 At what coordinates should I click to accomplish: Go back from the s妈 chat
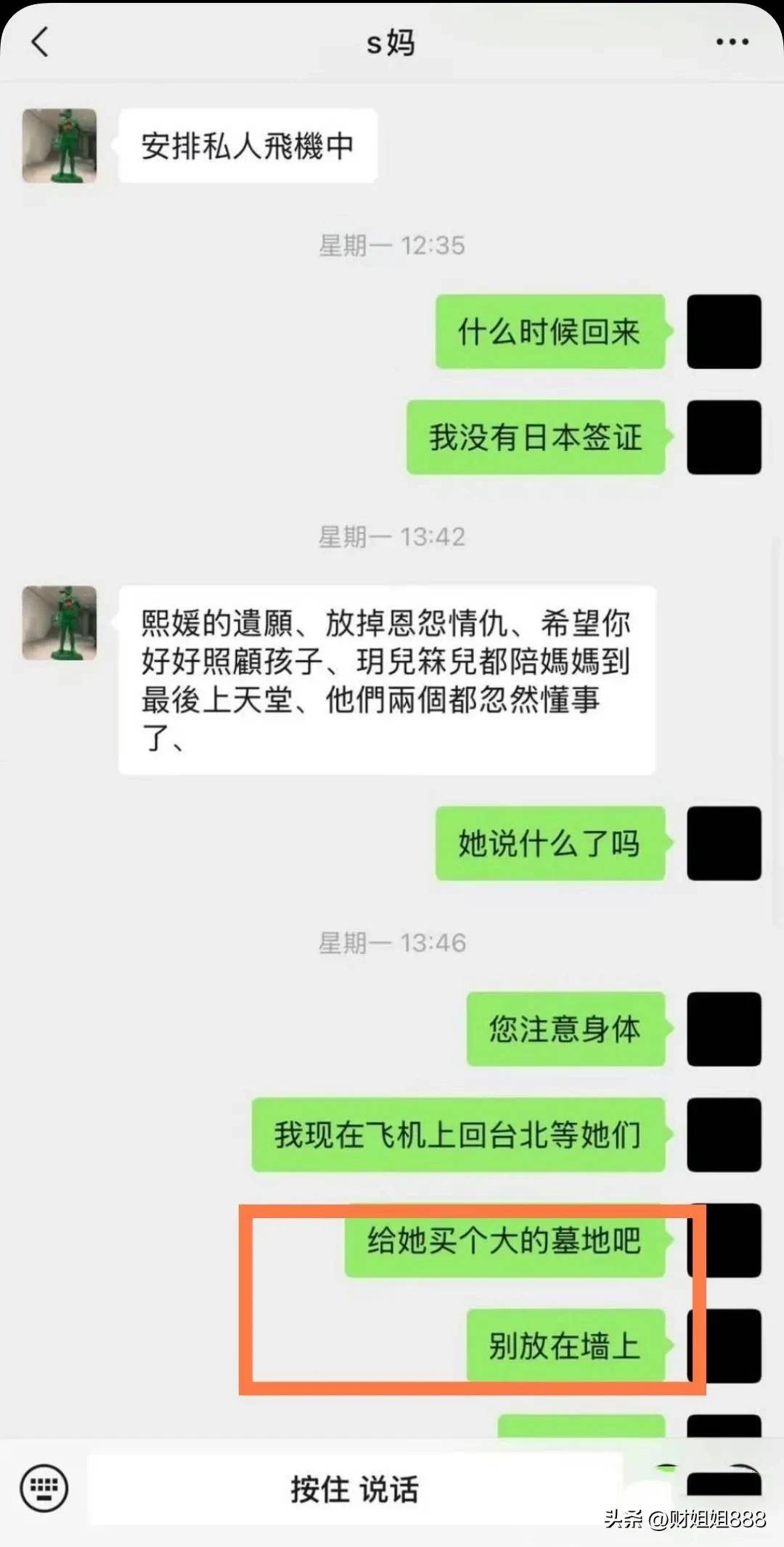pos(41,42)
